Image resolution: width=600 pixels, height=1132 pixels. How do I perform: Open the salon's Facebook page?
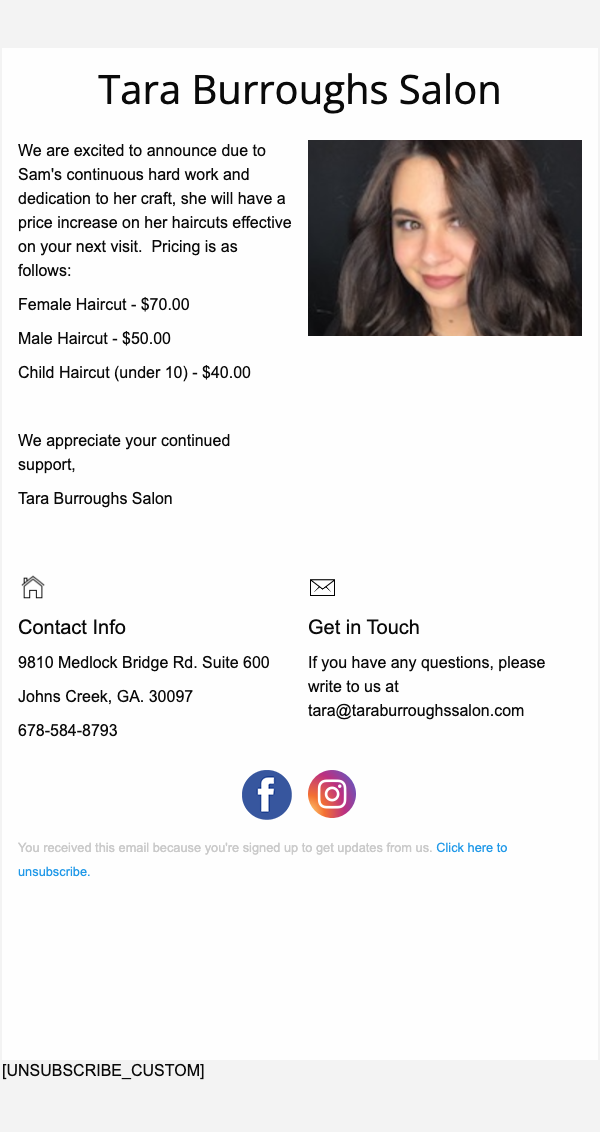pyautogui.click(x=267, y=795)
